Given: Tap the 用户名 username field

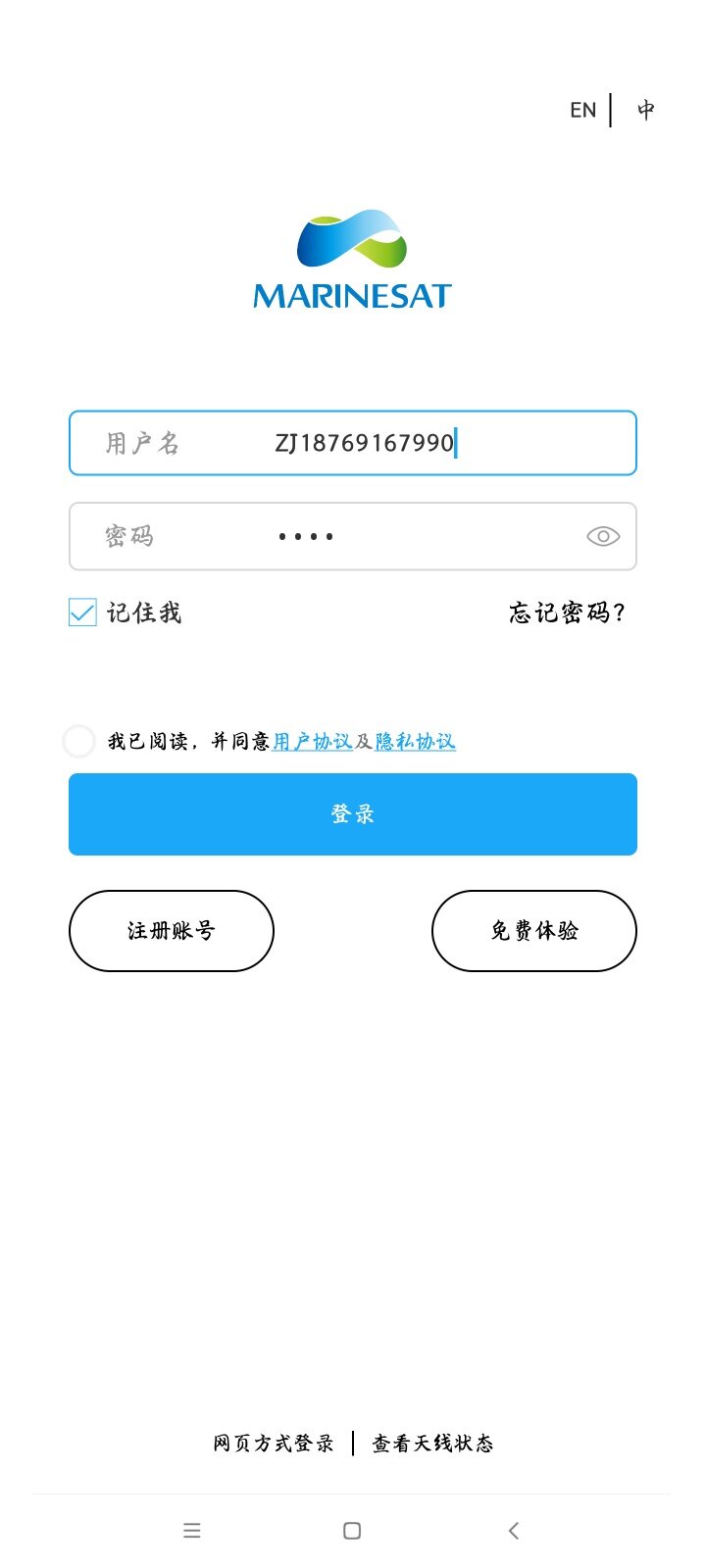Looking at the screenshot, I should pyautogui.click(x=353, y=443).
